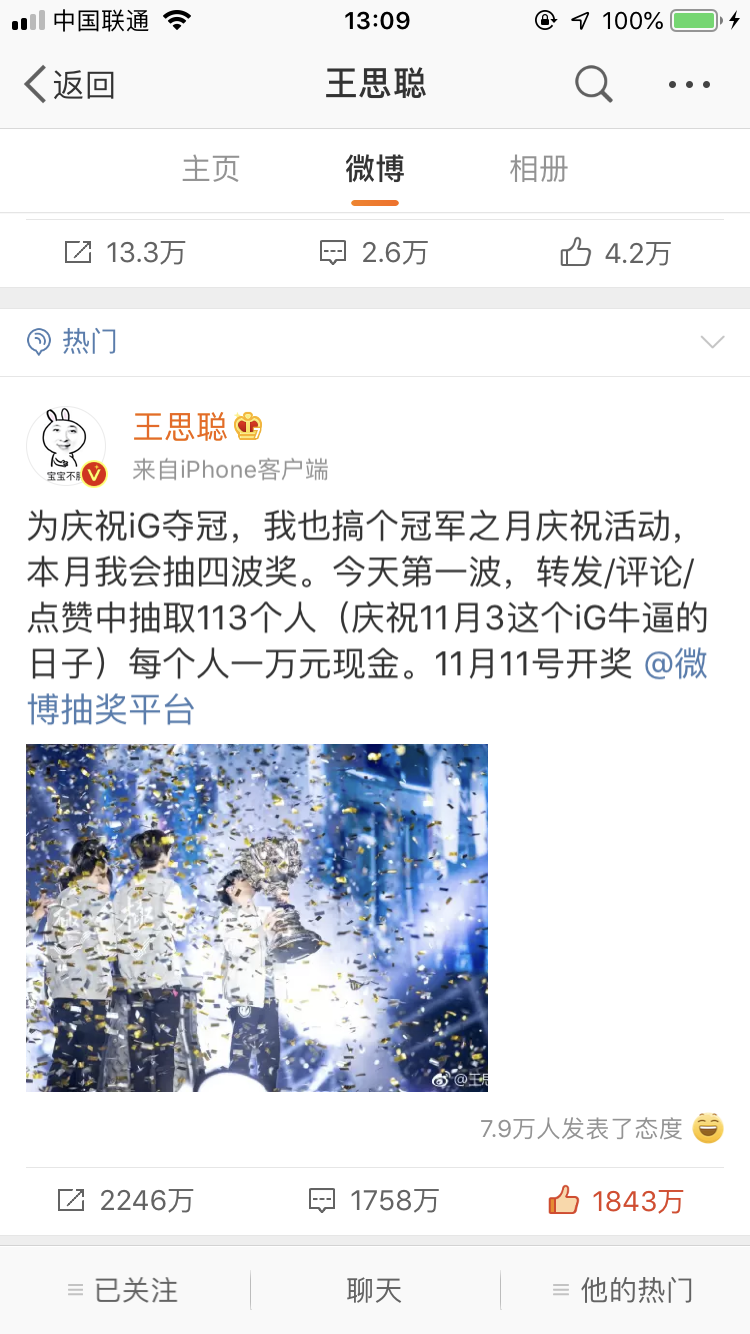Open 王思聪's avatar in the post

click(x=66, y=447)
